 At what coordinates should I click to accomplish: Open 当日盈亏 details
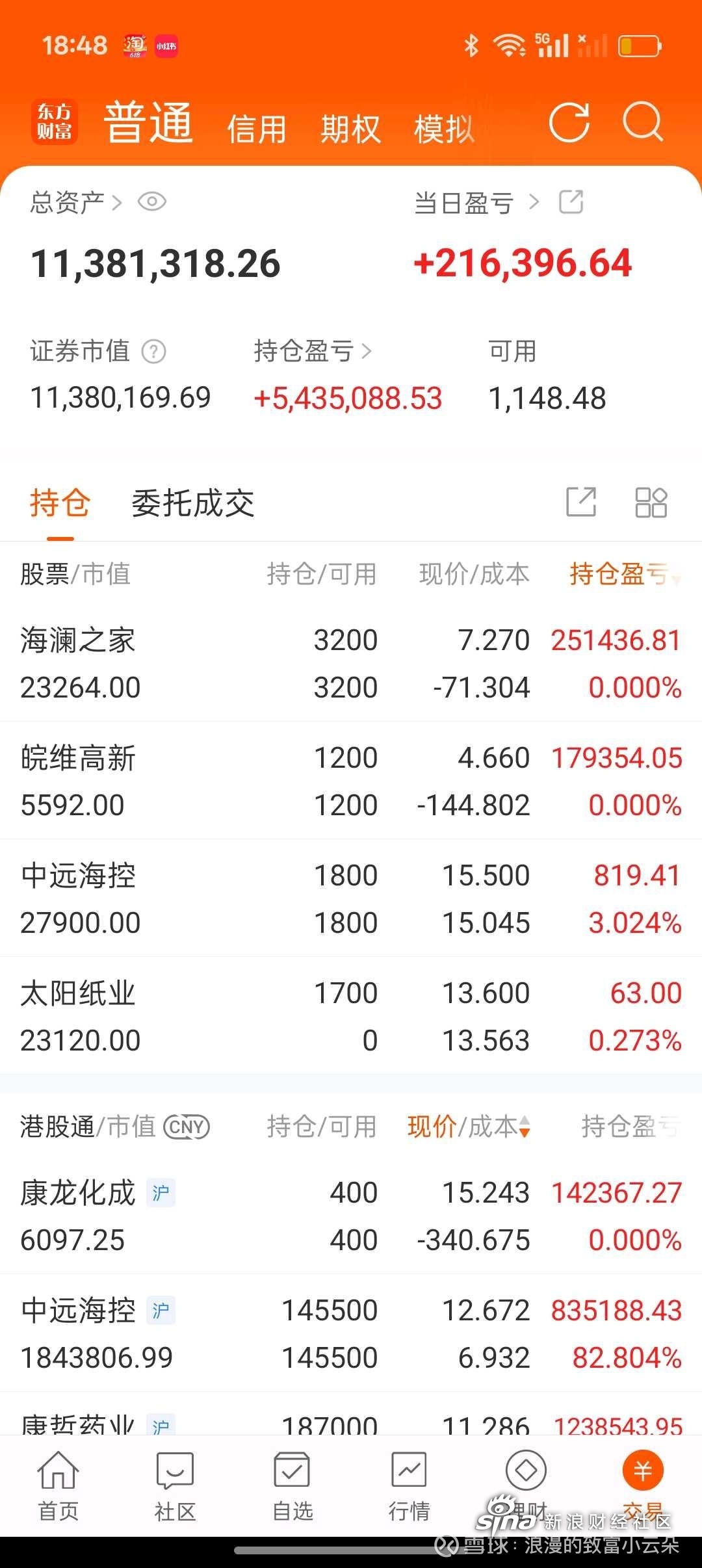pos(477,203)
